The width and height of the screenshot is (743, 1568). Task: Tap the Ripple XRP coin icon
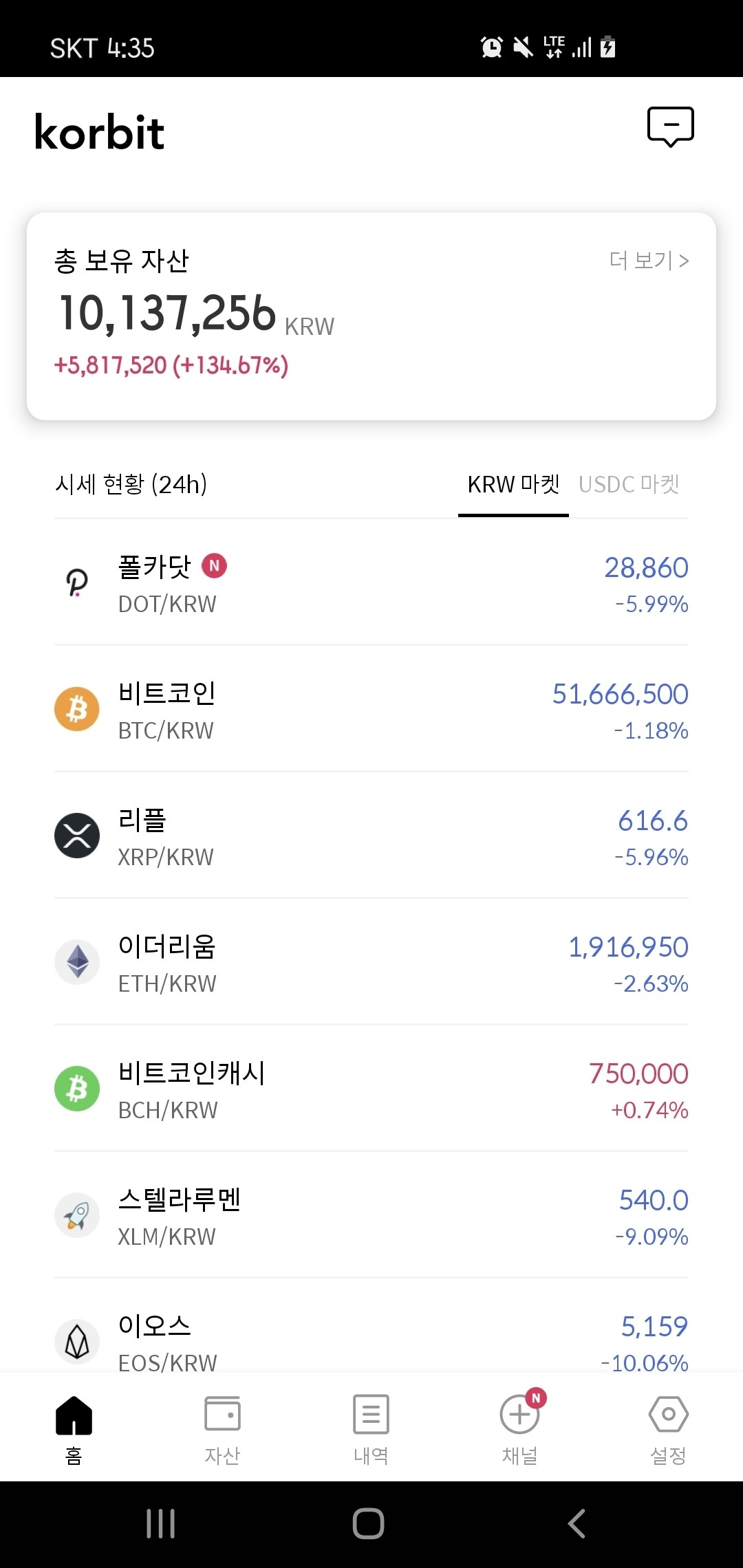[x=77, y=835]
